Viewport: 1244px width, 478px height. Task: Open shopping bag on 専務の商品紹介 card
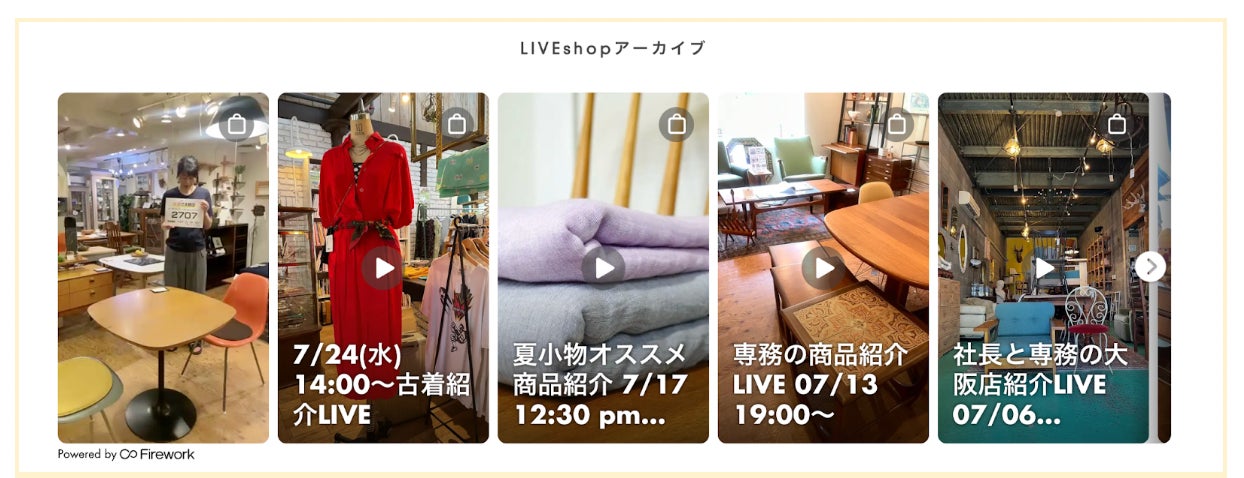pyautogui.click(x=897, y=124)
